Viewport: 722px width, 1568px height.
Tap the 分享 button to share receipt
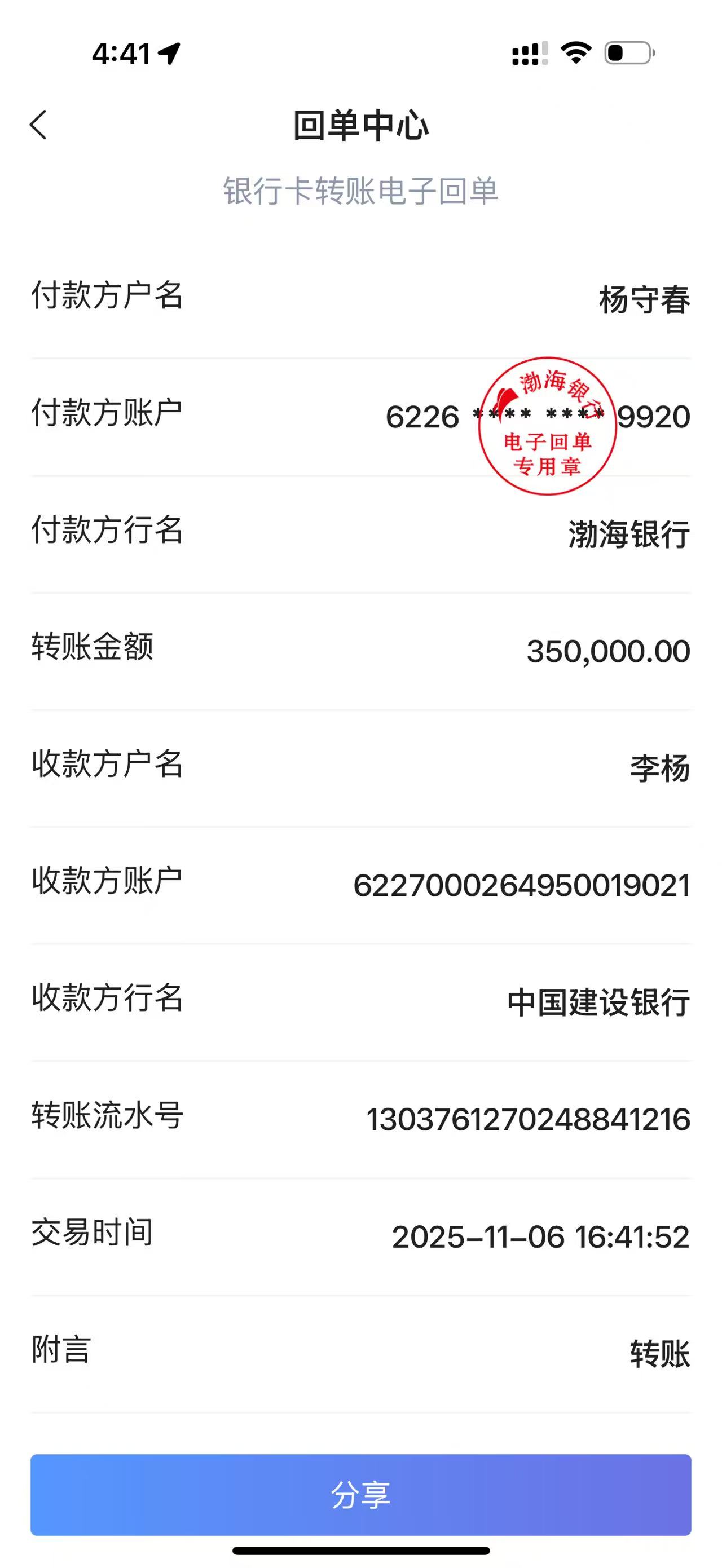(360, 1494)
